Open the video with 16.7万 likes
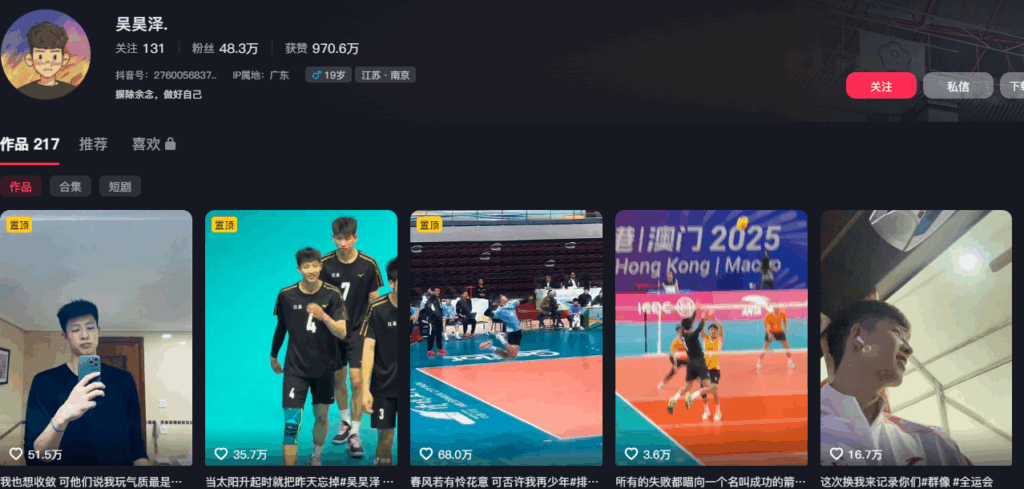This screenshot has width=1024, height=489. click(916, 337)
